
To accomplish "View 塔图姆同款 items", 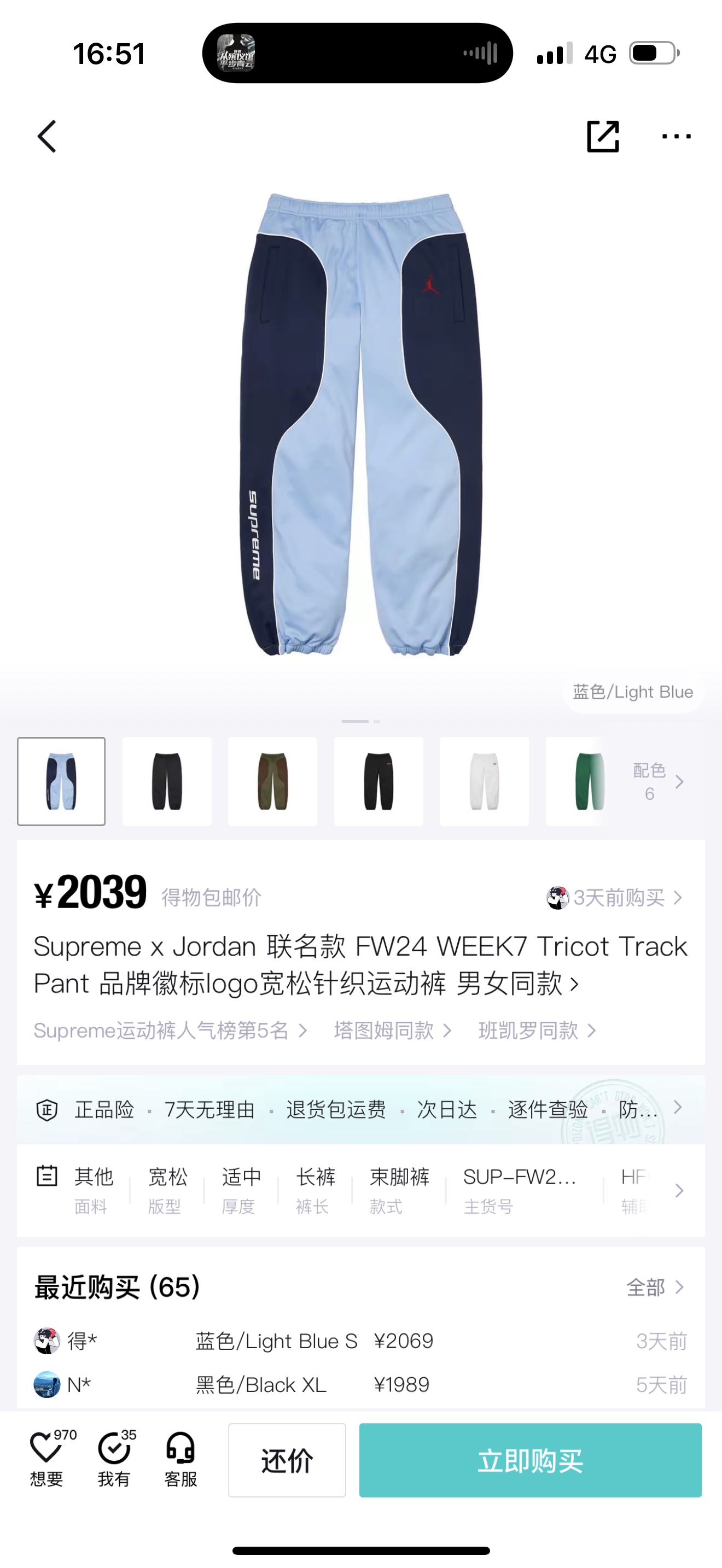I will [x=392, y=1031].
